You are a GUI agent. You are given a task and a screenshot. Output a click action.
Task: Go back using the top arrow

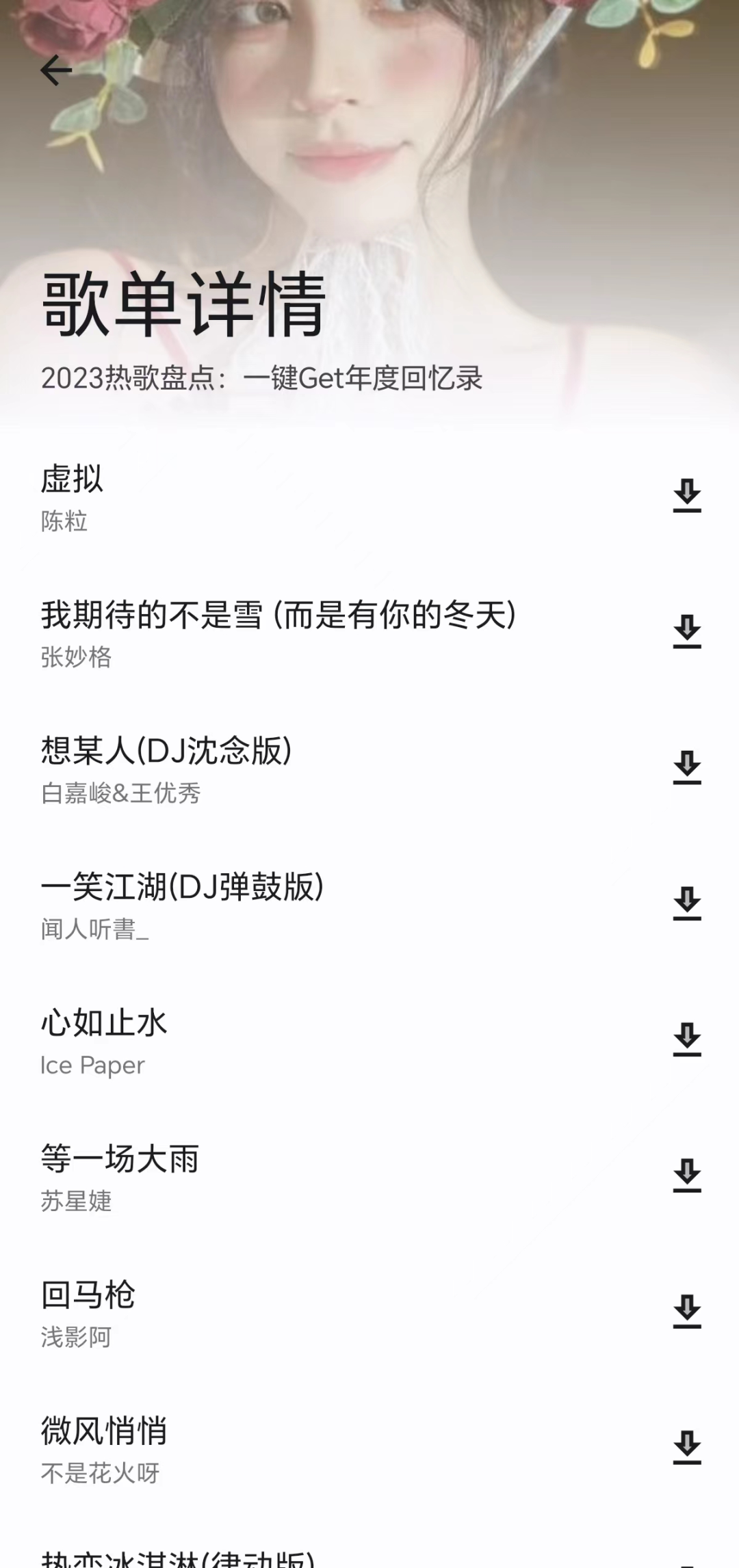tap(56, 70)
